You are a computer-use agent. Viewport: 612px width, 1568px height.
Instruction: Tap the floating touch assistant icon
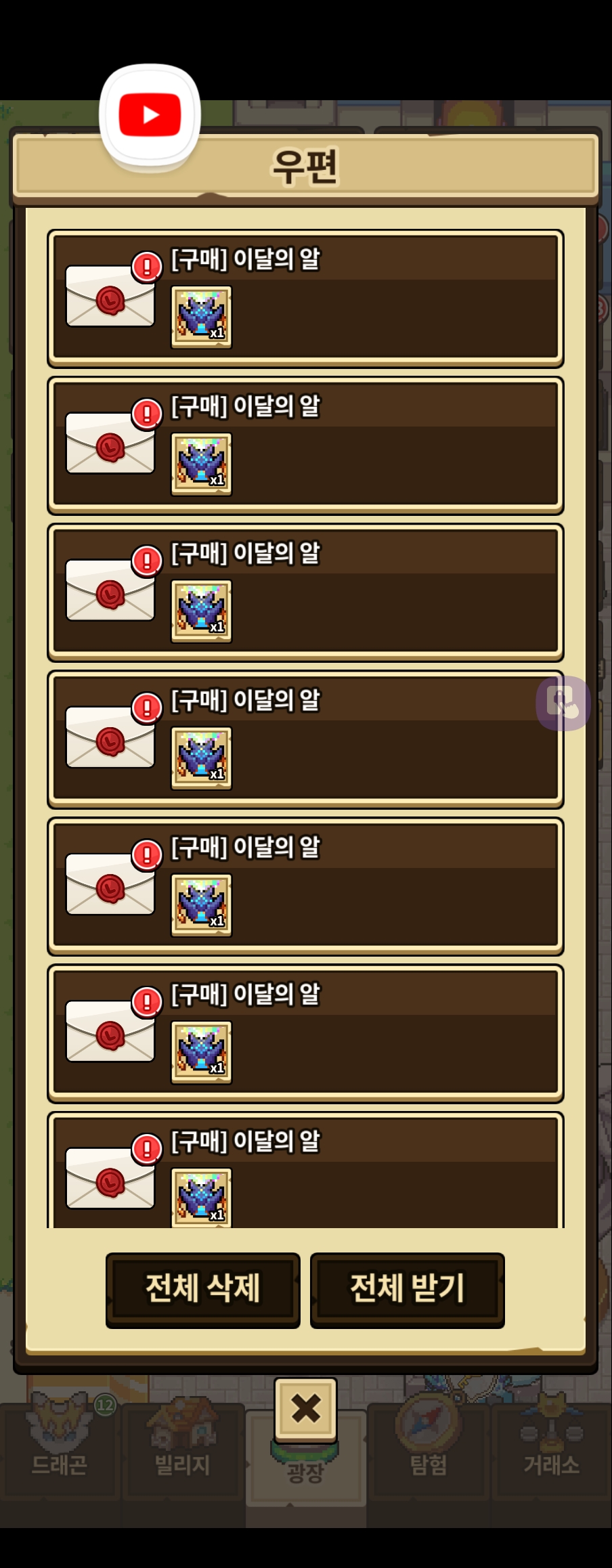(x=563, y=703)
